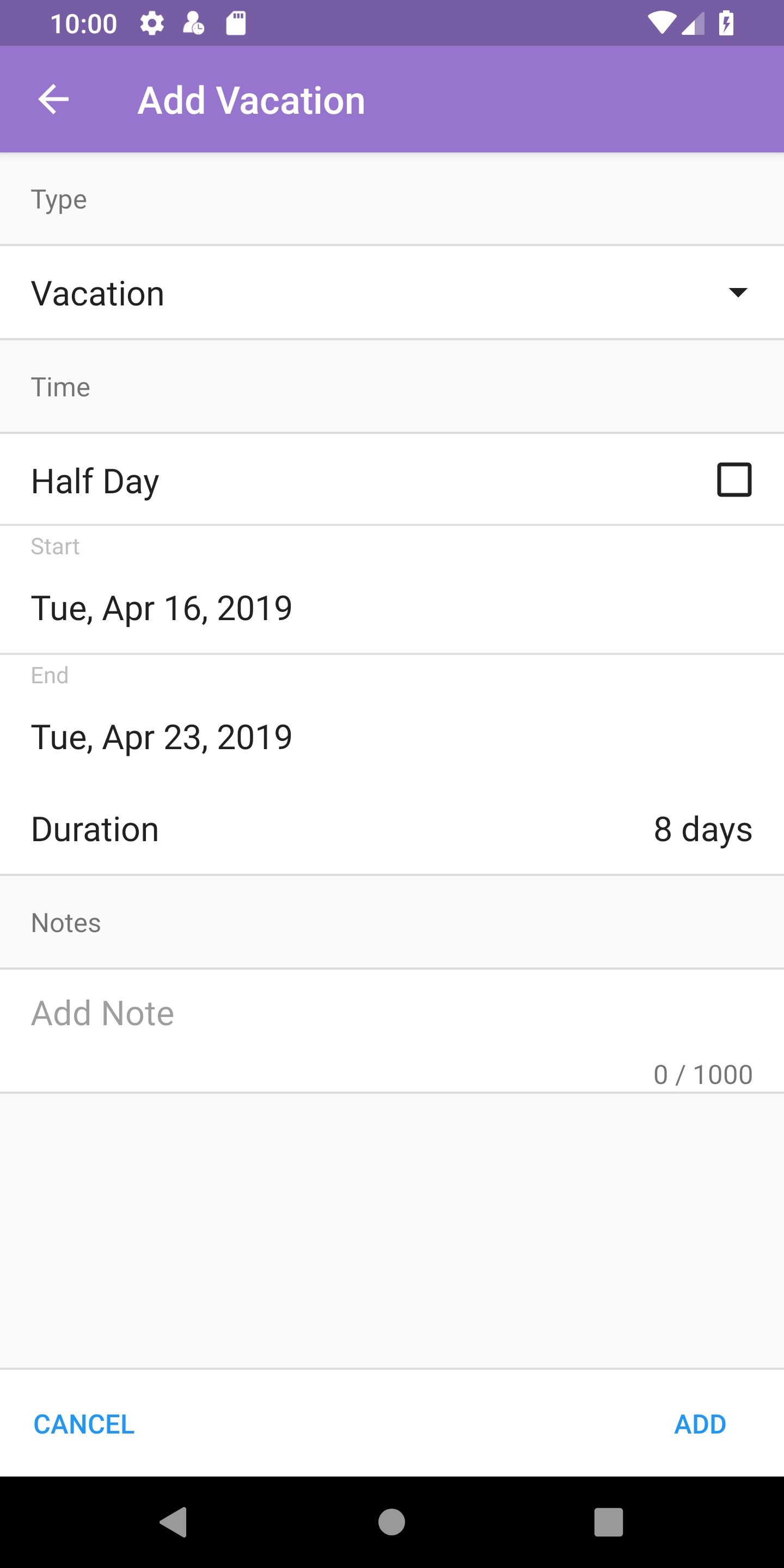Tap the system home button

(391, 1522)
